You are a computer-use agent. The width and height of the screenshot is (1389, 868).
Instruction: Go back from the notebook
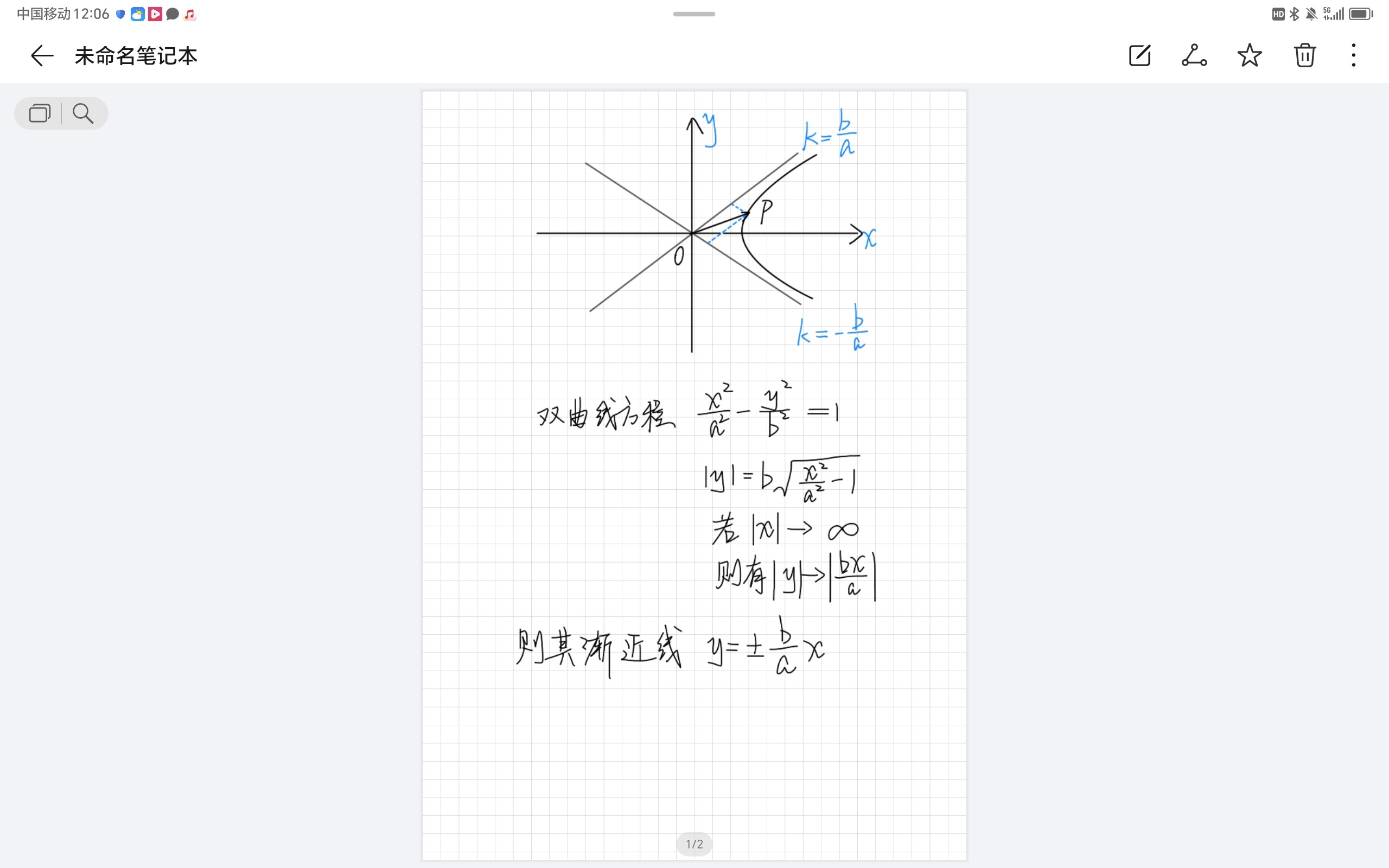pyautogui.click(x=42, y=56)
